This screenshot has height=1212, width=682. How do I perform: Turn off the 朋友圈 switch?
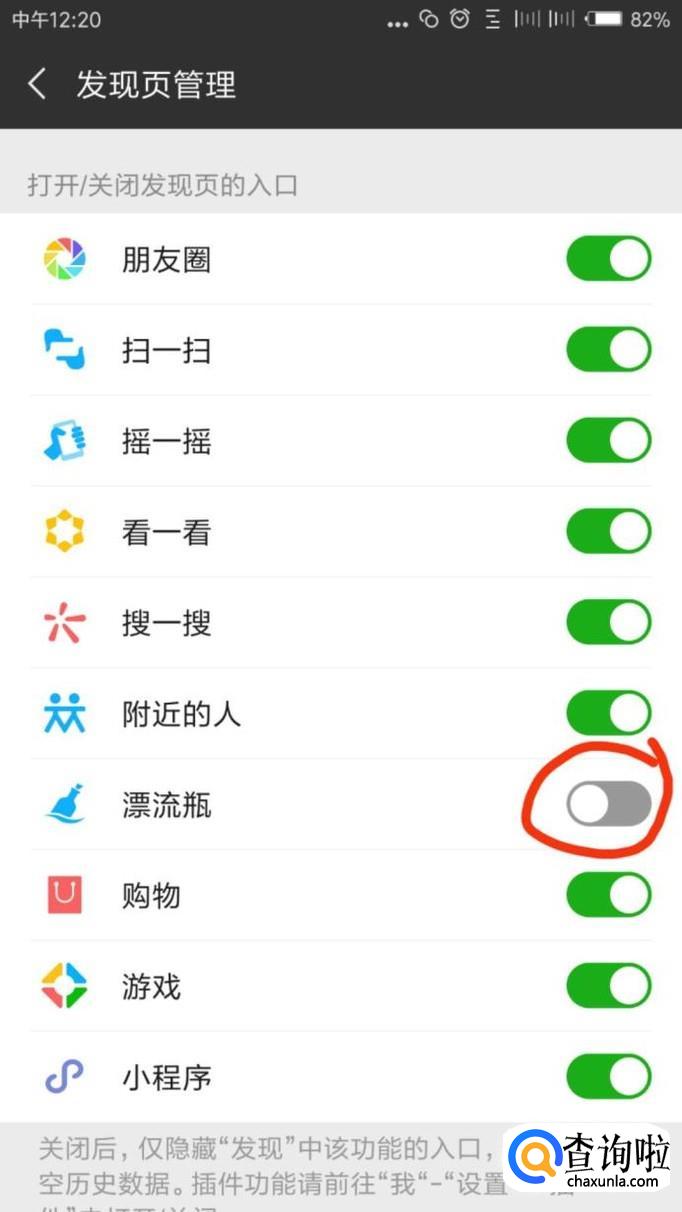pos(608,259)
